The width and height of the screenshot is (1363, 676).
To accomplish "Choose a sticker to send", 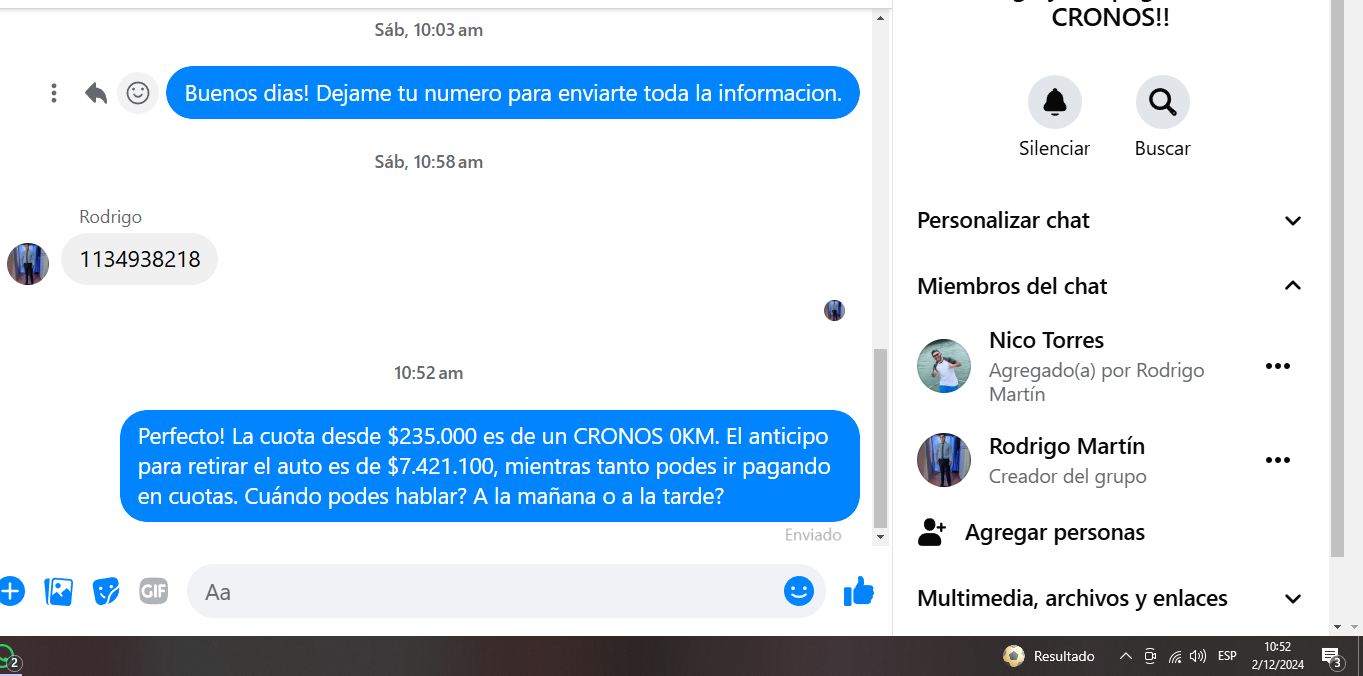I will click(x=106, y=591).
